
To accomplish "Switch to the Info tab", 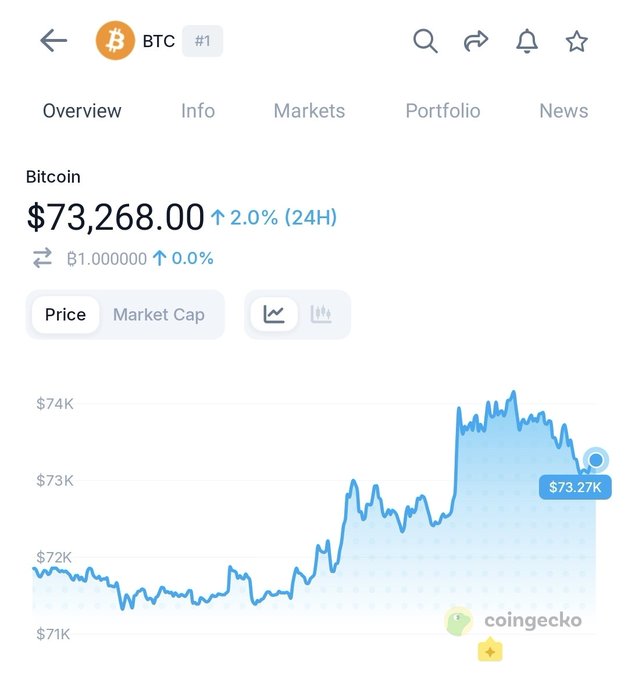I will tap(198, 111).
